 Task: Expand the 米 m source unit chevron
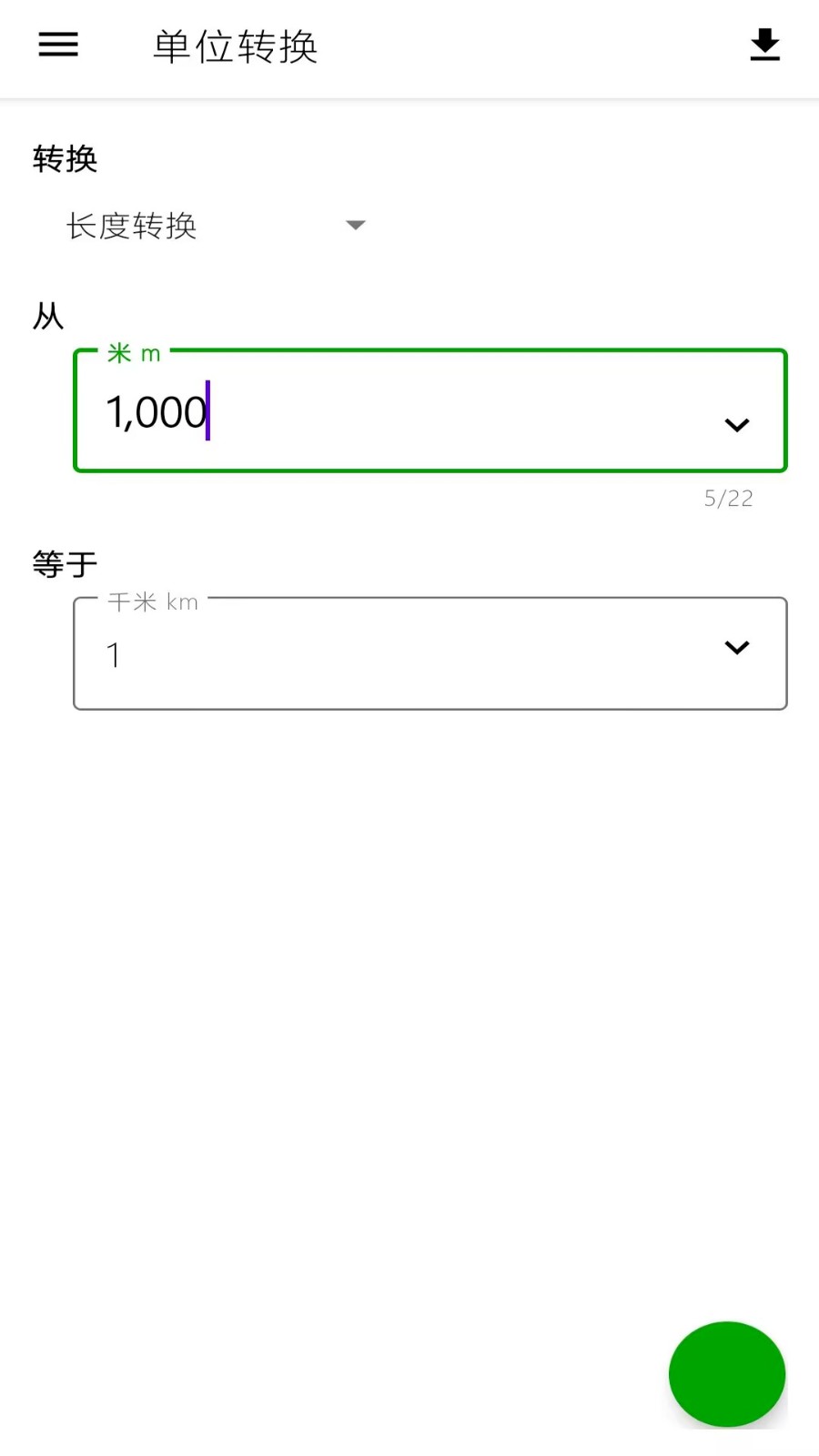pos(736,424)
